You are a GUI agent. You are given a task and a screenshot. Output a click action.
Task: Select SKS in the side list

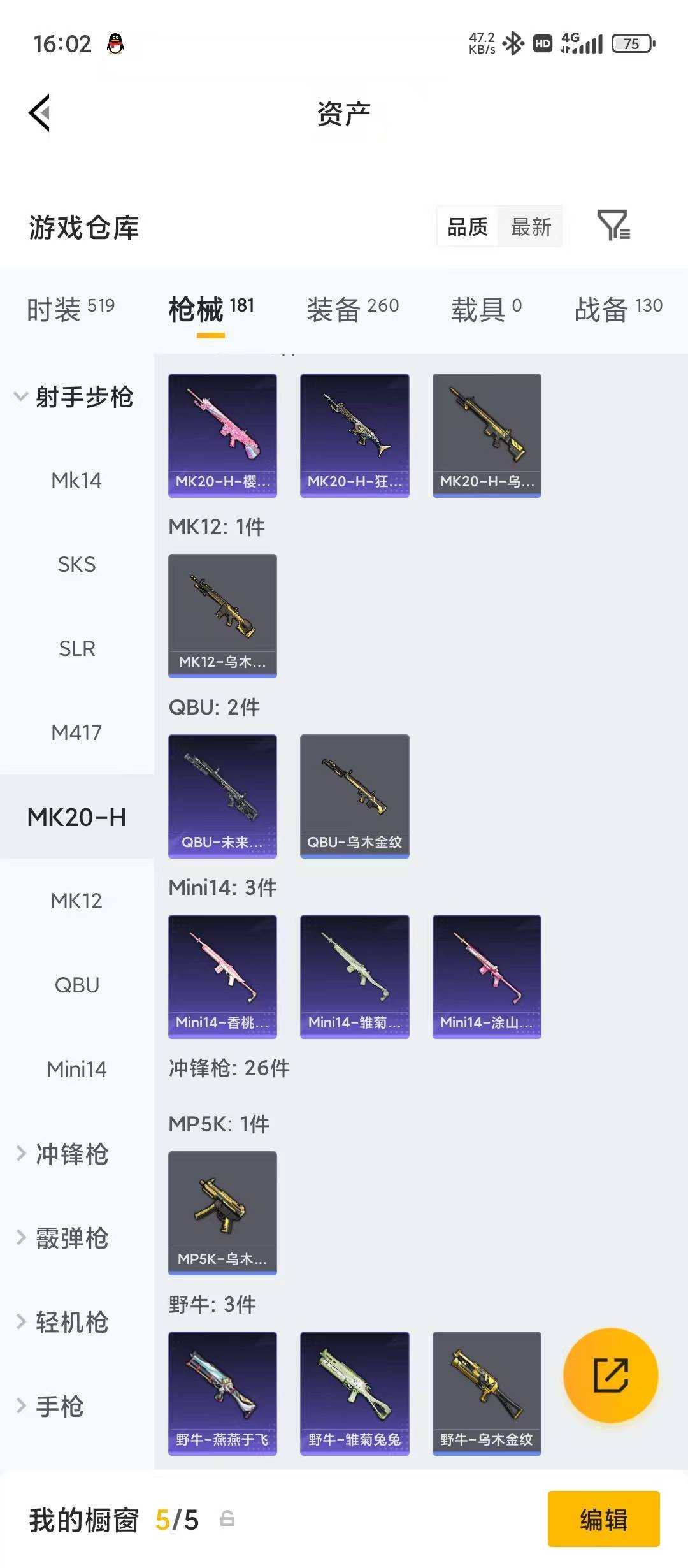click(x=76, y=564)
